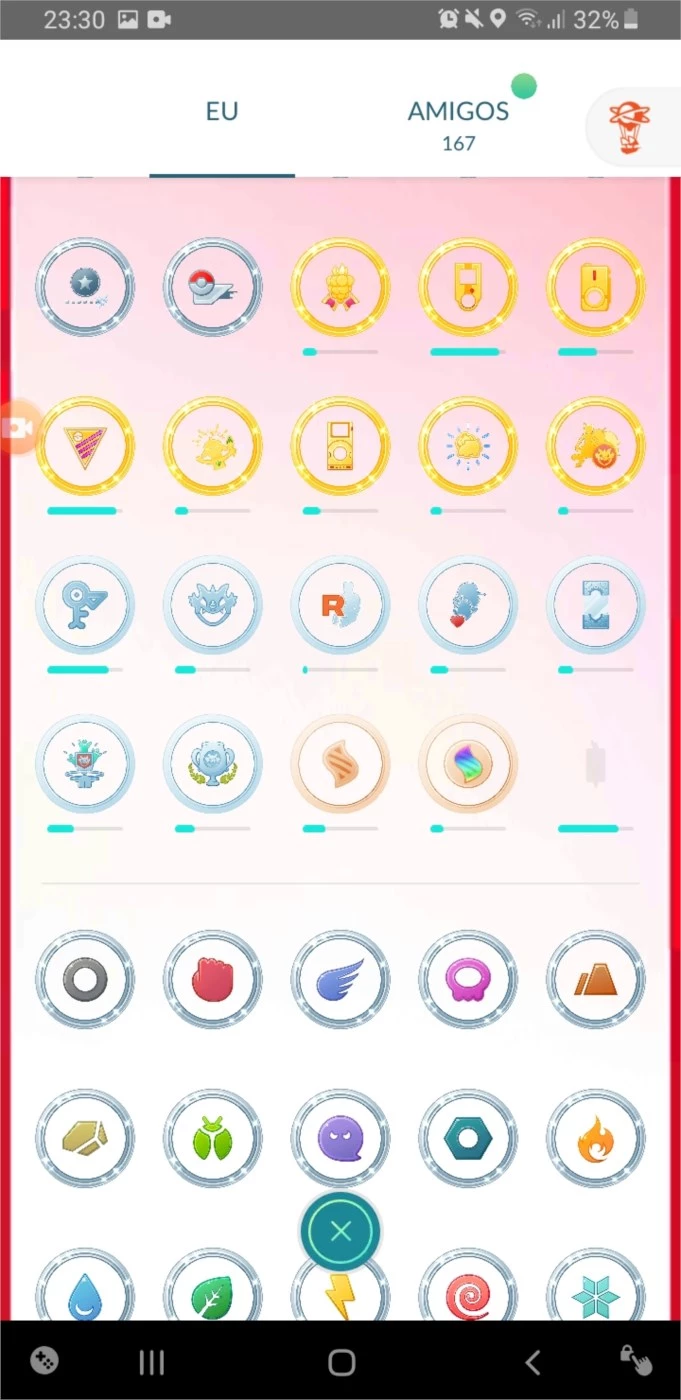The height and width of the screenshot is (1400, 681).
Task: View the Fire type flame medal
Action: tap(596, 1139)
